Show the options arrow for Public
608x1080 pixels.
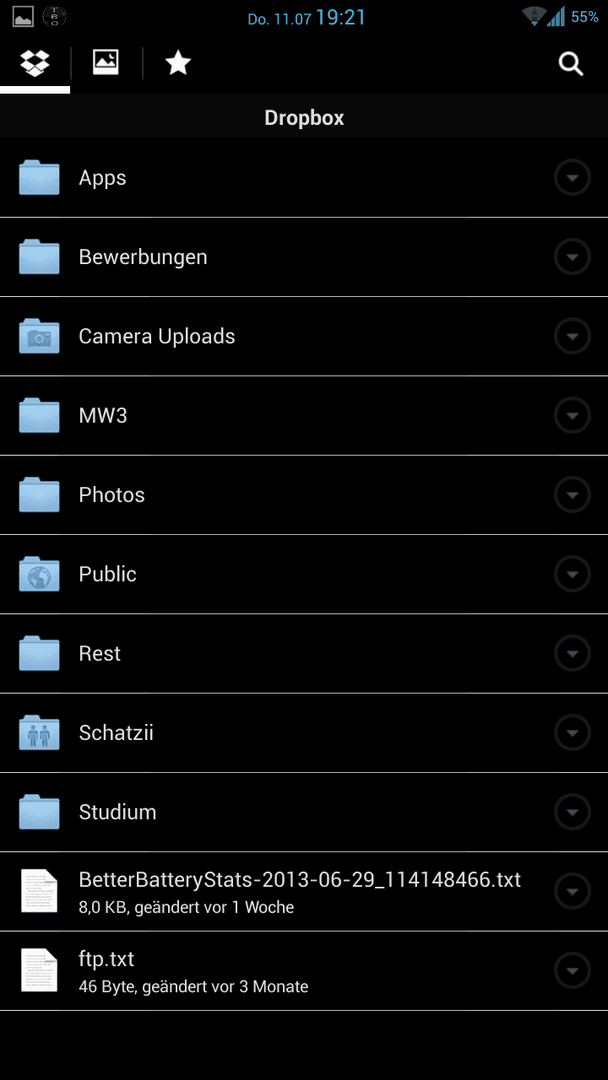pyautogui.click(x=572, y=574)
